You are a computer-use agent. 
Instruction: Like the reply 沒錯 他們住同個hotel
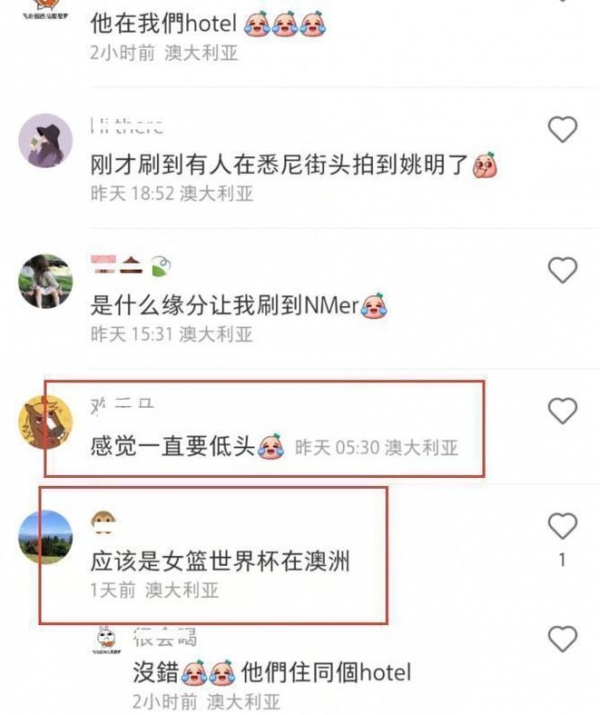[x=563, y=639]
